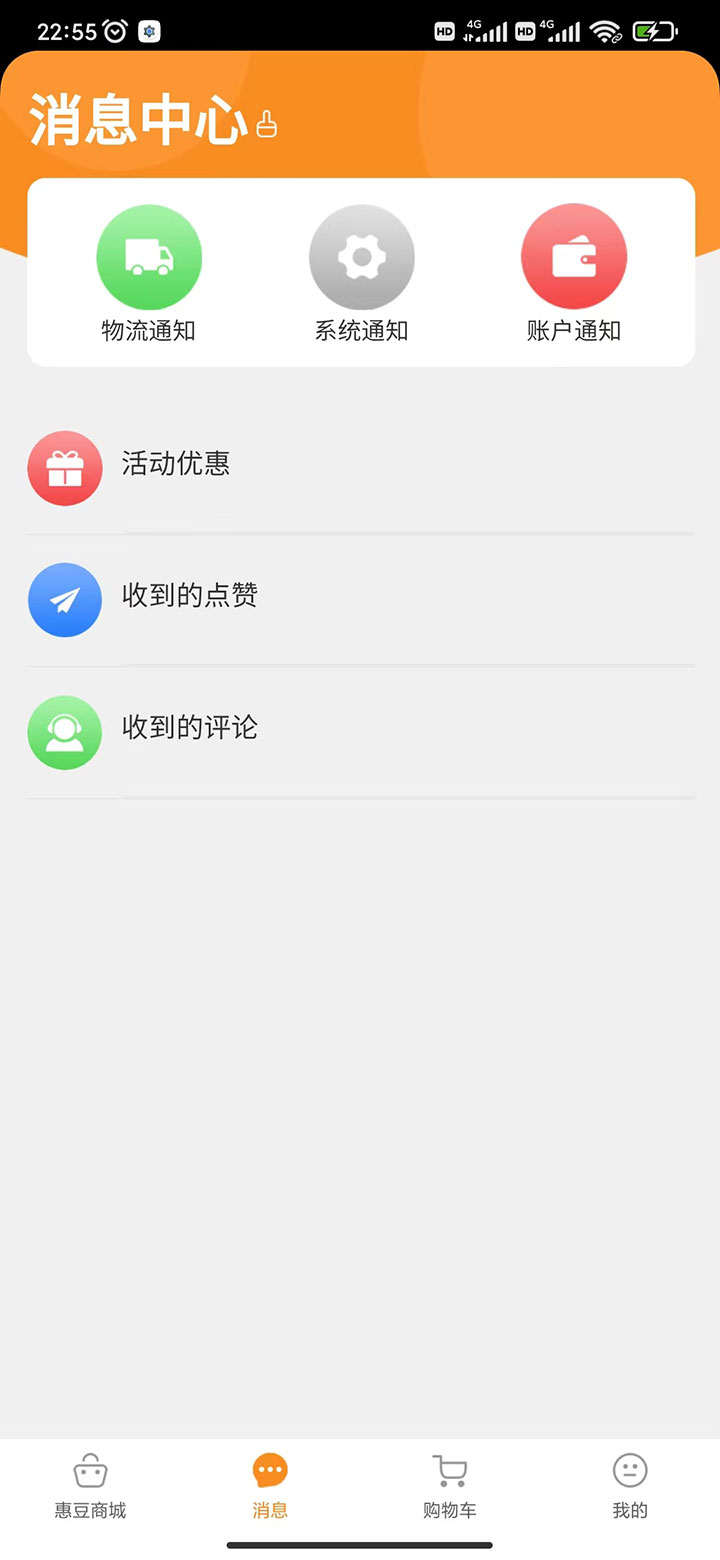Open 物流通知 logistics notifications
This screenshot has height=1560, width=720.
(149, 274)
